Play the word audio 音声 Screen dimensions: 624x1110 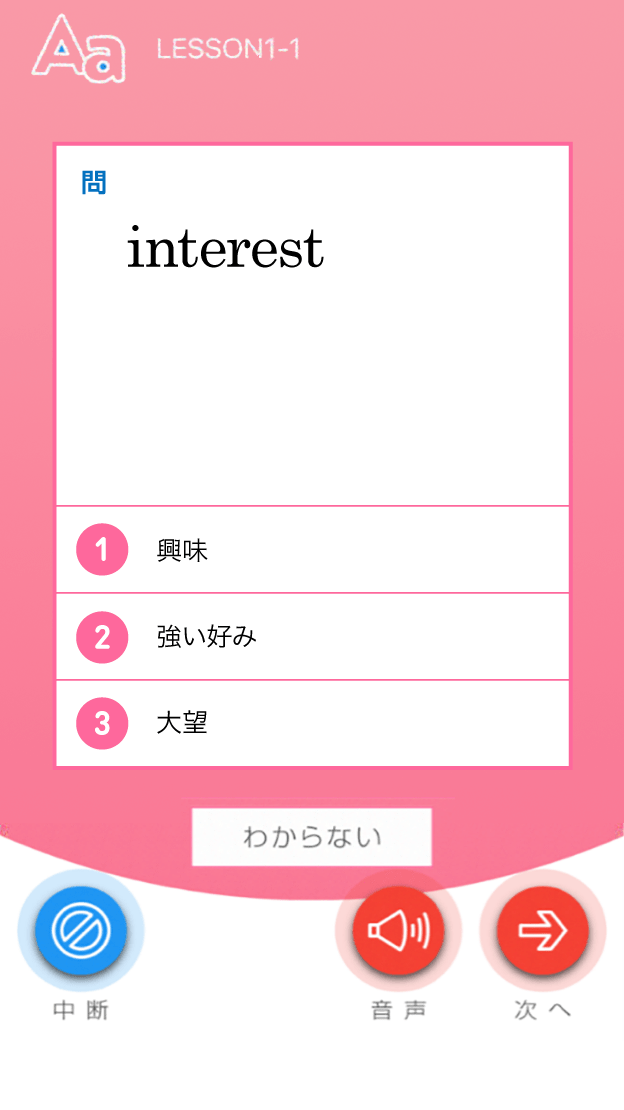pos(398,931)
